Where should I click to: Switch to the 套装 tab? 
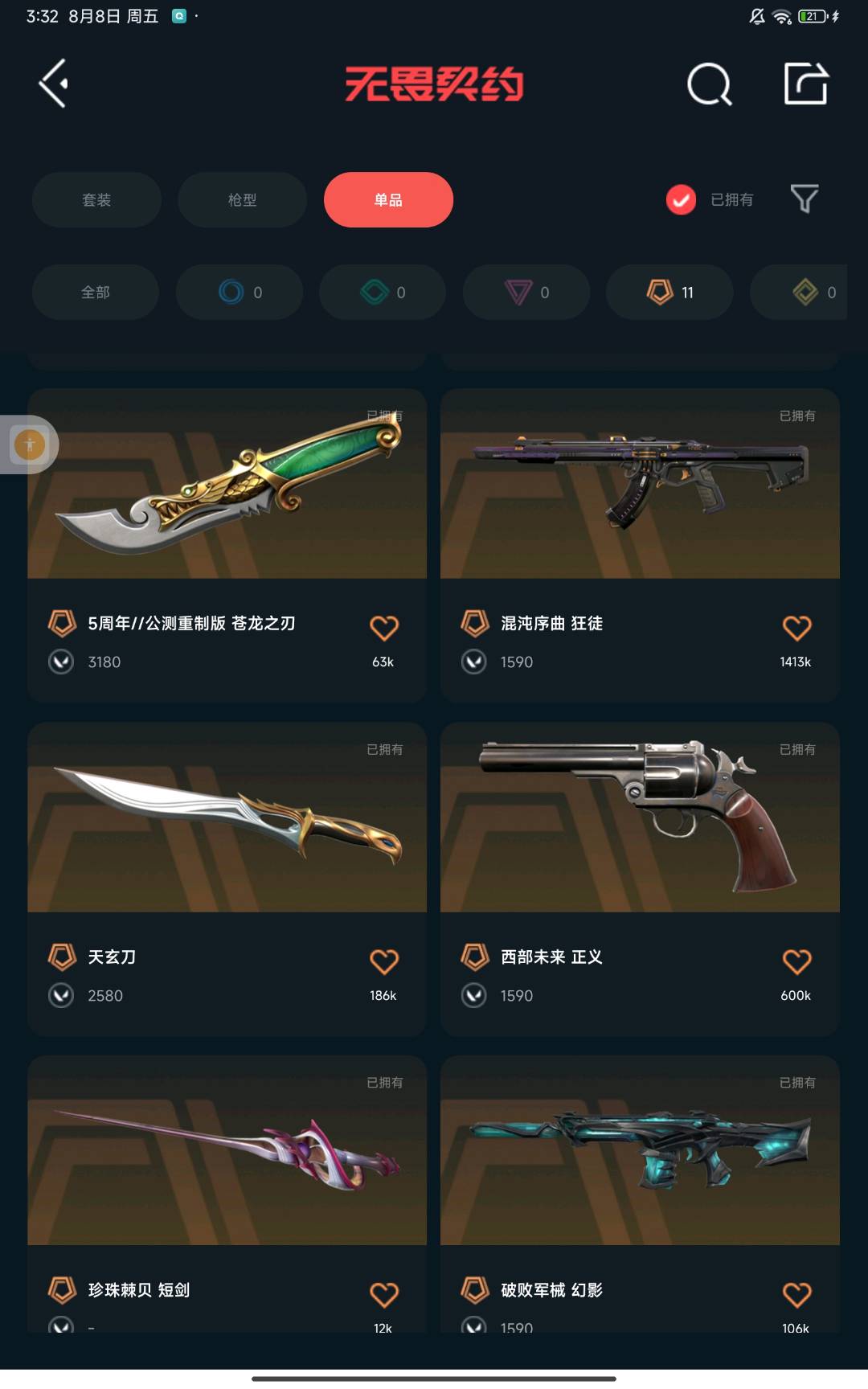click(96, 199)
